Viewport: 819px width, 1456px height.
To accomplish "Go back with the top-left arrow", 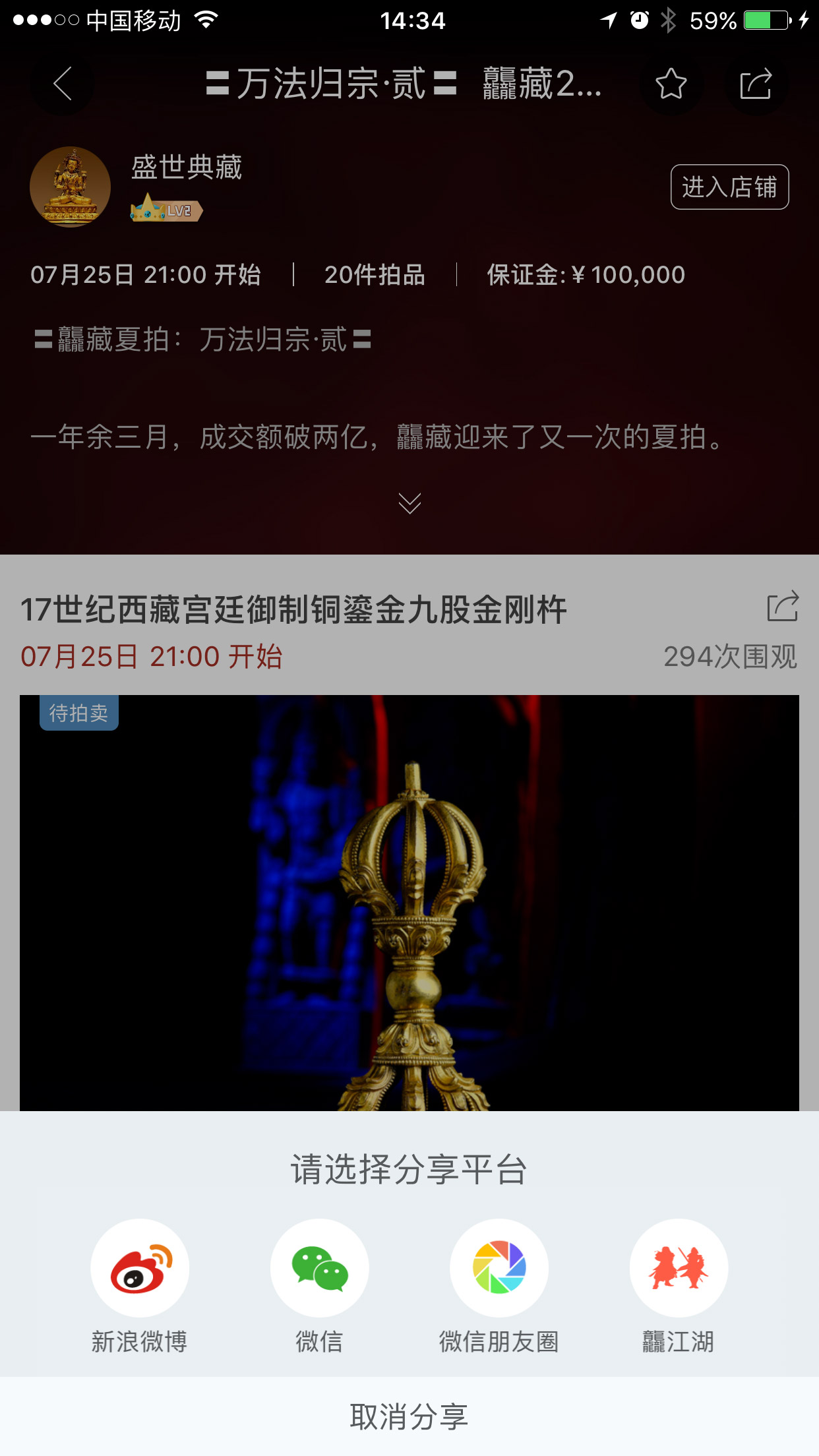I will [62, 84].
